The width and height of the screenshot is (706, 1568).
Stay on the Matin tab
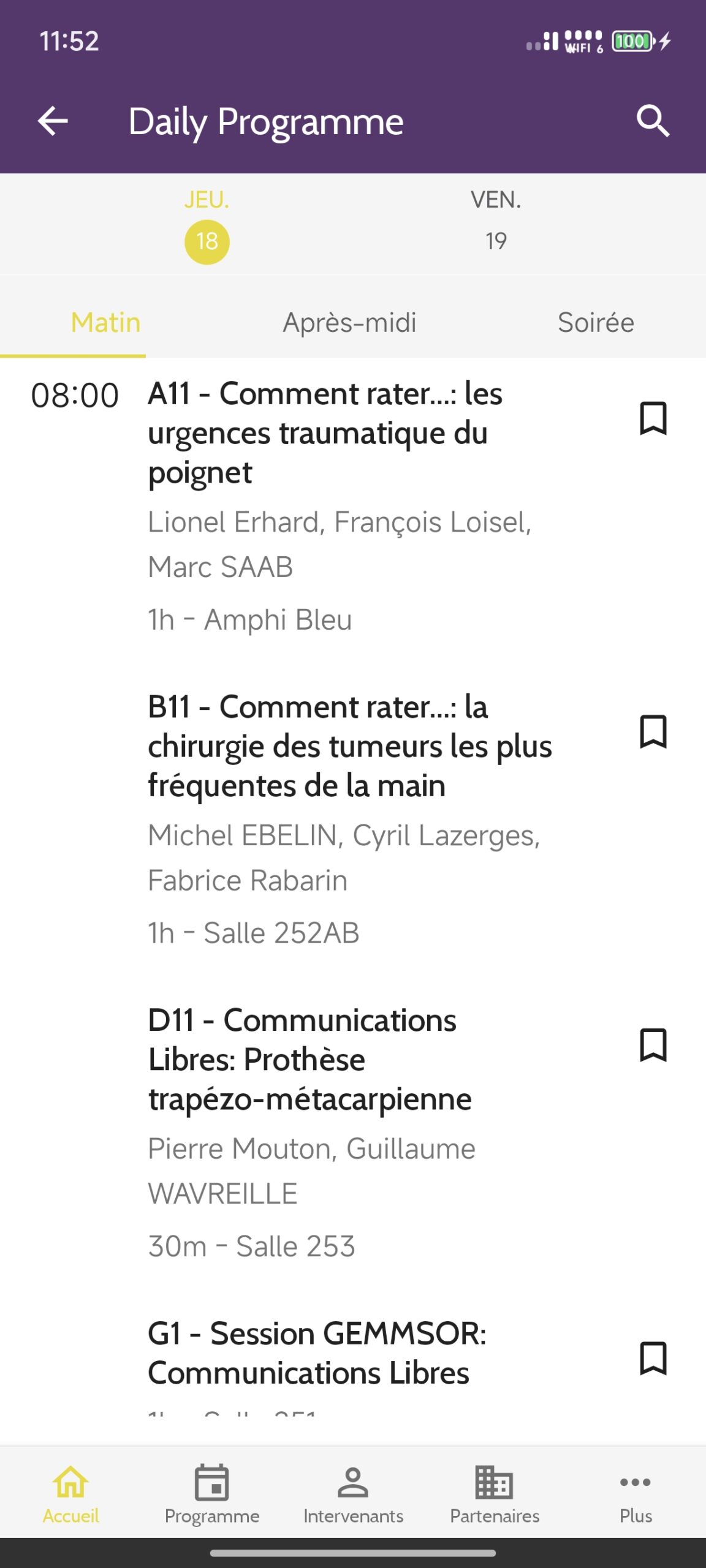point(105,323)
